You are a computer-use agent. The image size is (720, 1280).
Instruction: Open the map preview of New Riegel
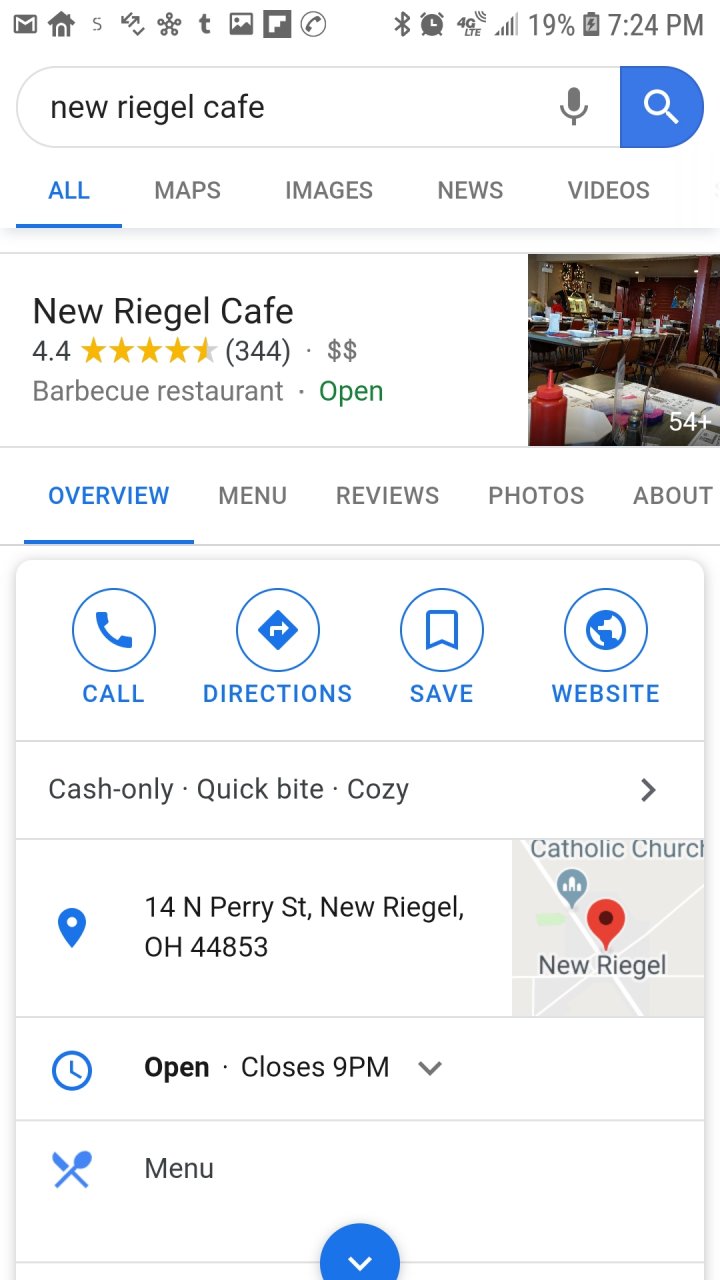pos(607,928)
